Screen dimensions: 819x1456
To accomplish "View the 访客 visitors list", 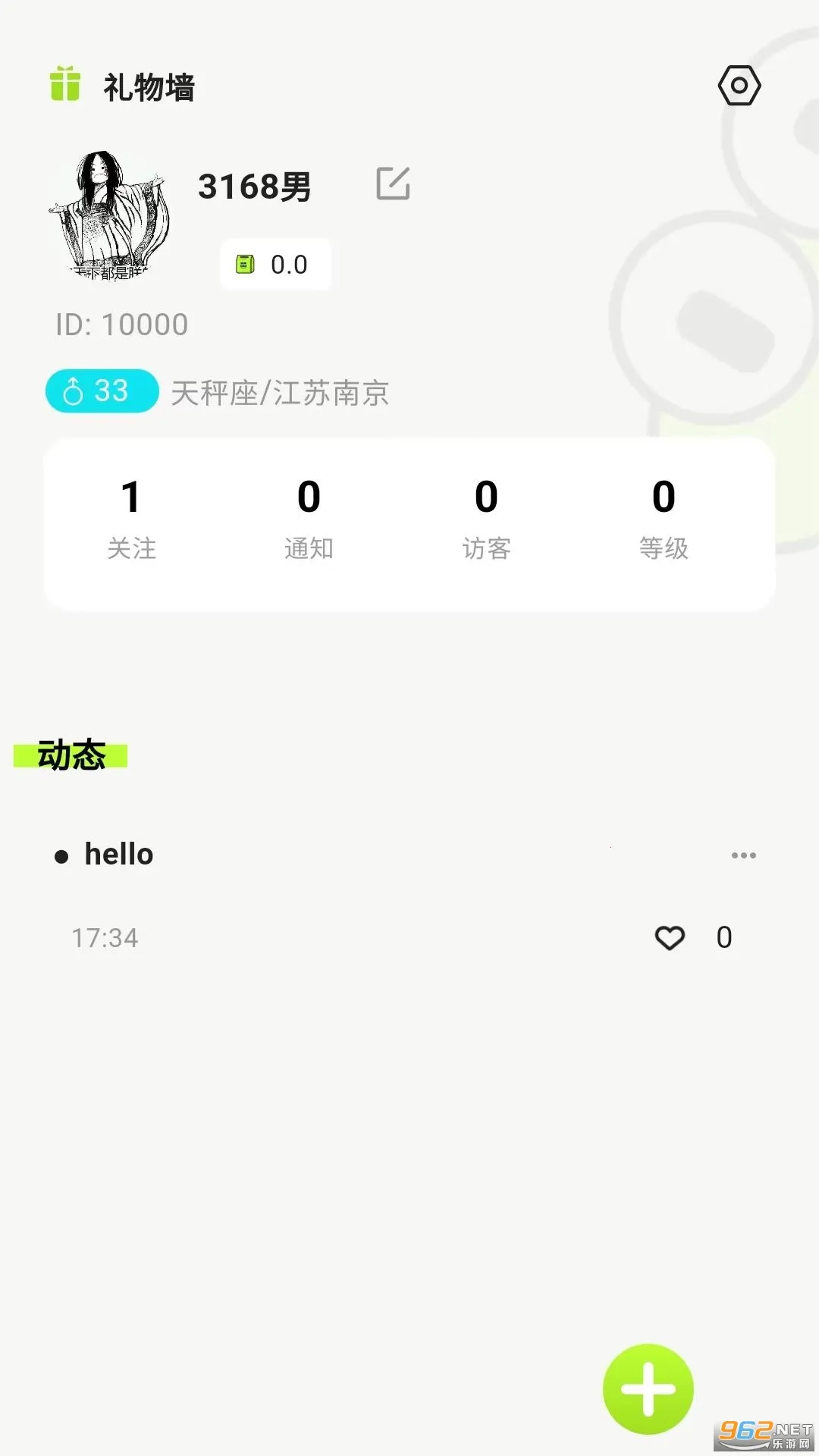I will tap(486, 519).
